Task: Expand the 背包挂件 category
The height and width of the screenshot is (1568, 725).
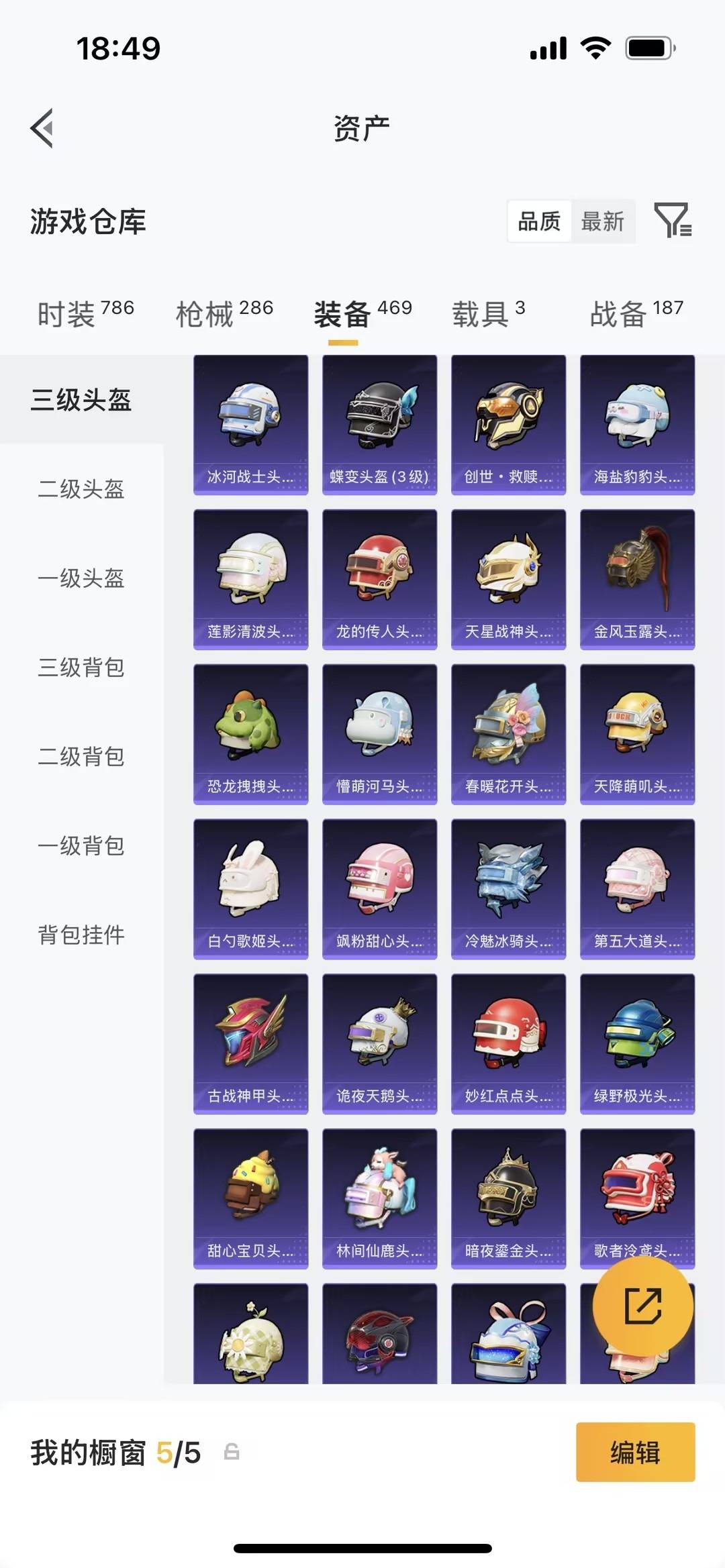Action: (x=81, y=935)
